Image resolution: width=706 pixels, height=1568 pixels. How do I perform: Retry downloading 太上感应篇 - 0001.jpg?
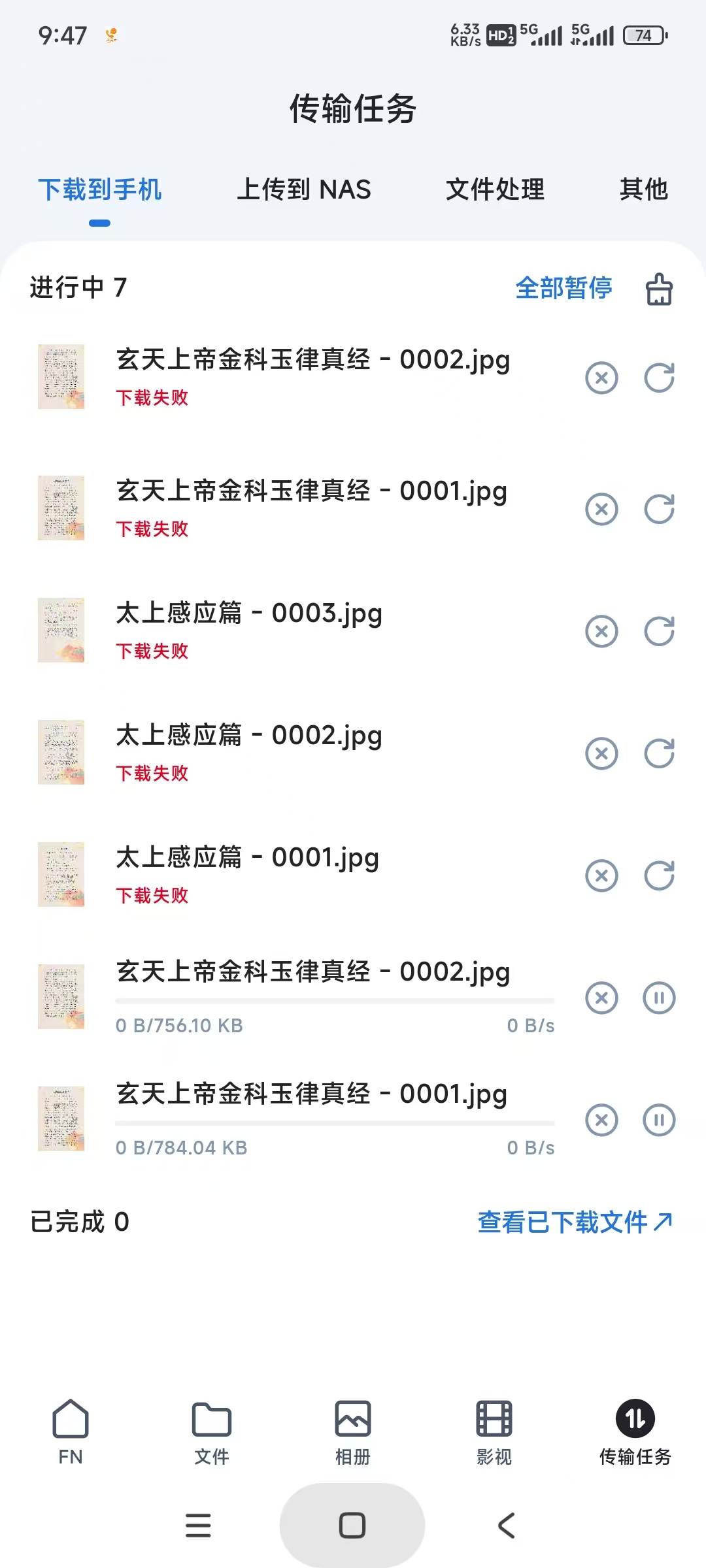(658, 876)
